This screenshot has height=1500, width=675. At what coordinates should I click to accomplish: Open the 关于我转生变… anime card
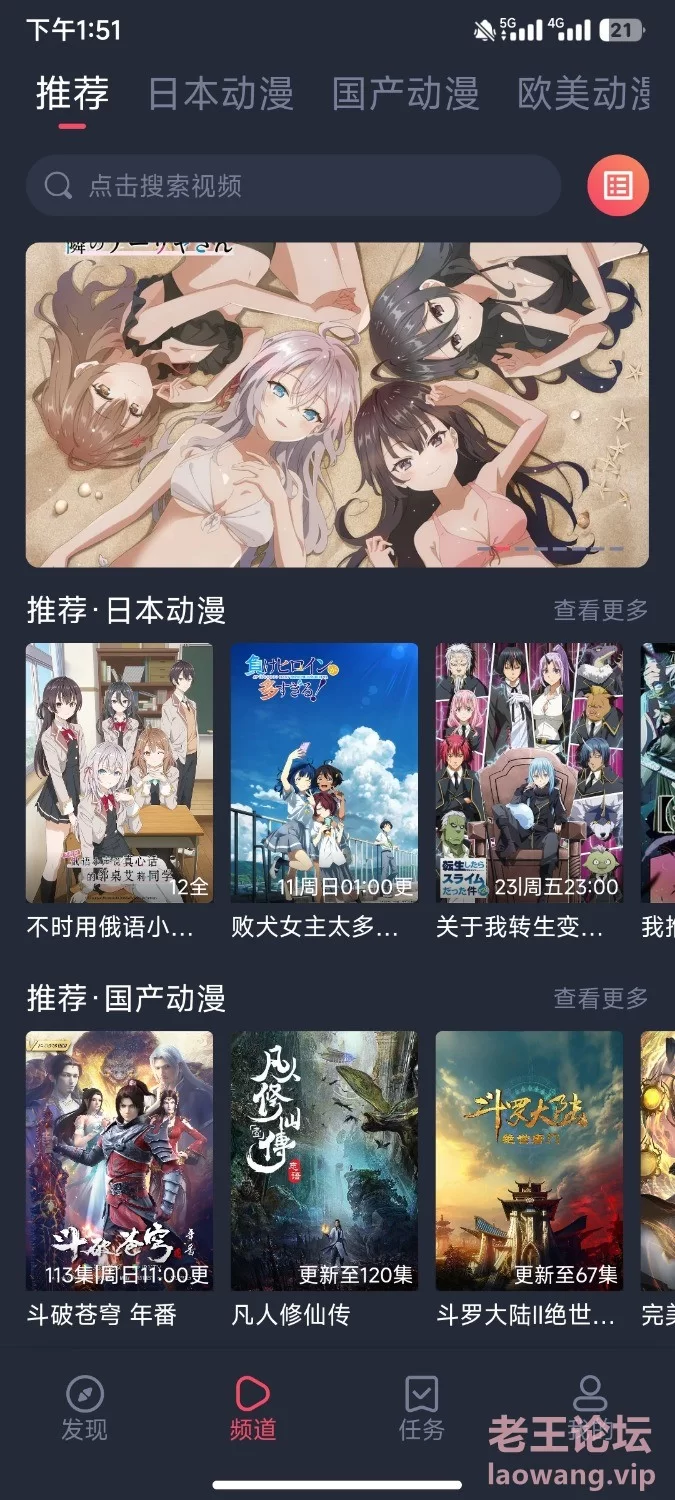529,792
